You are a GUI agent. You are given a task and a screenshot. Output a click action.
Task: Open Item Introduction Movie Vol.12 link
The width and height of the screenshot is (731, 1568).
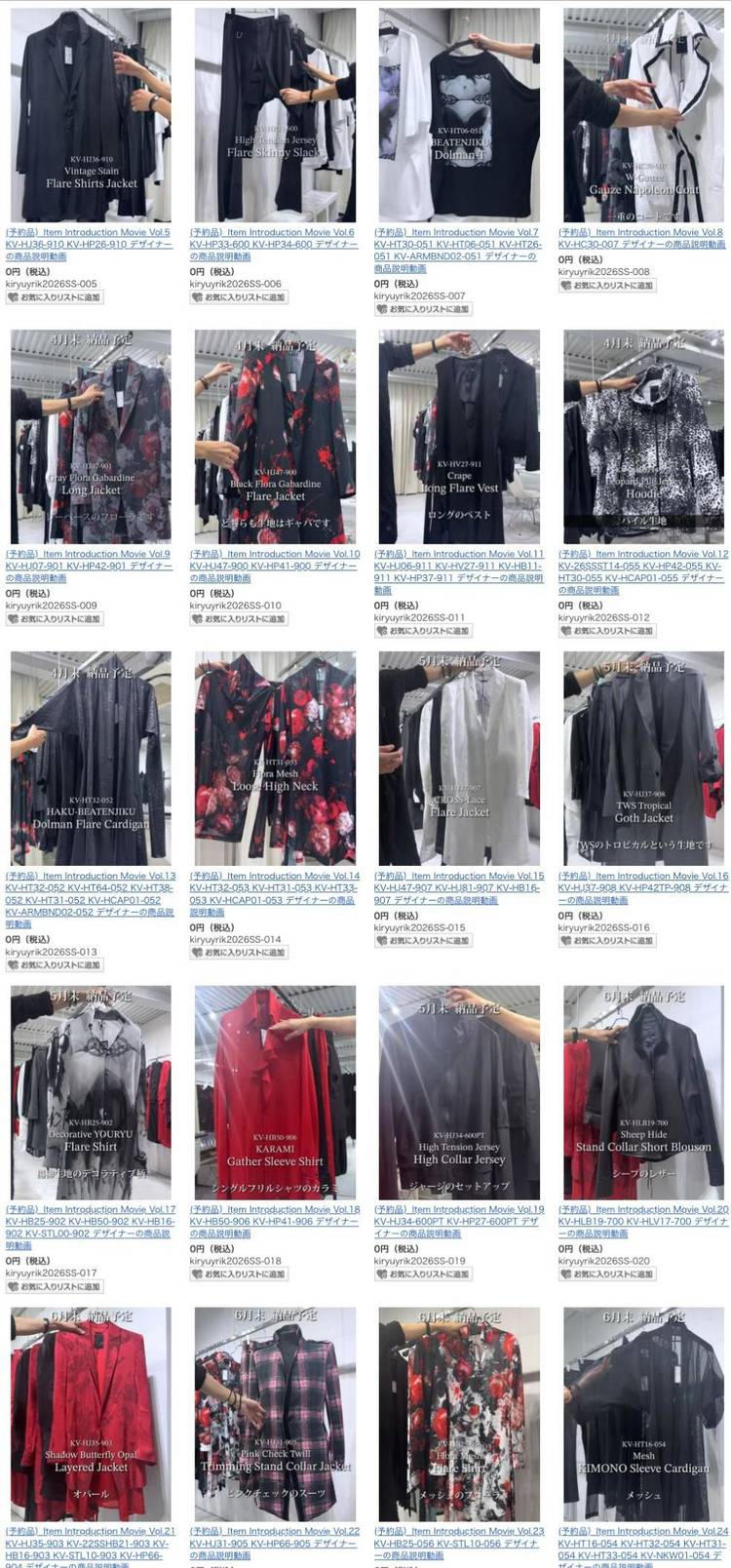[642, 555]
